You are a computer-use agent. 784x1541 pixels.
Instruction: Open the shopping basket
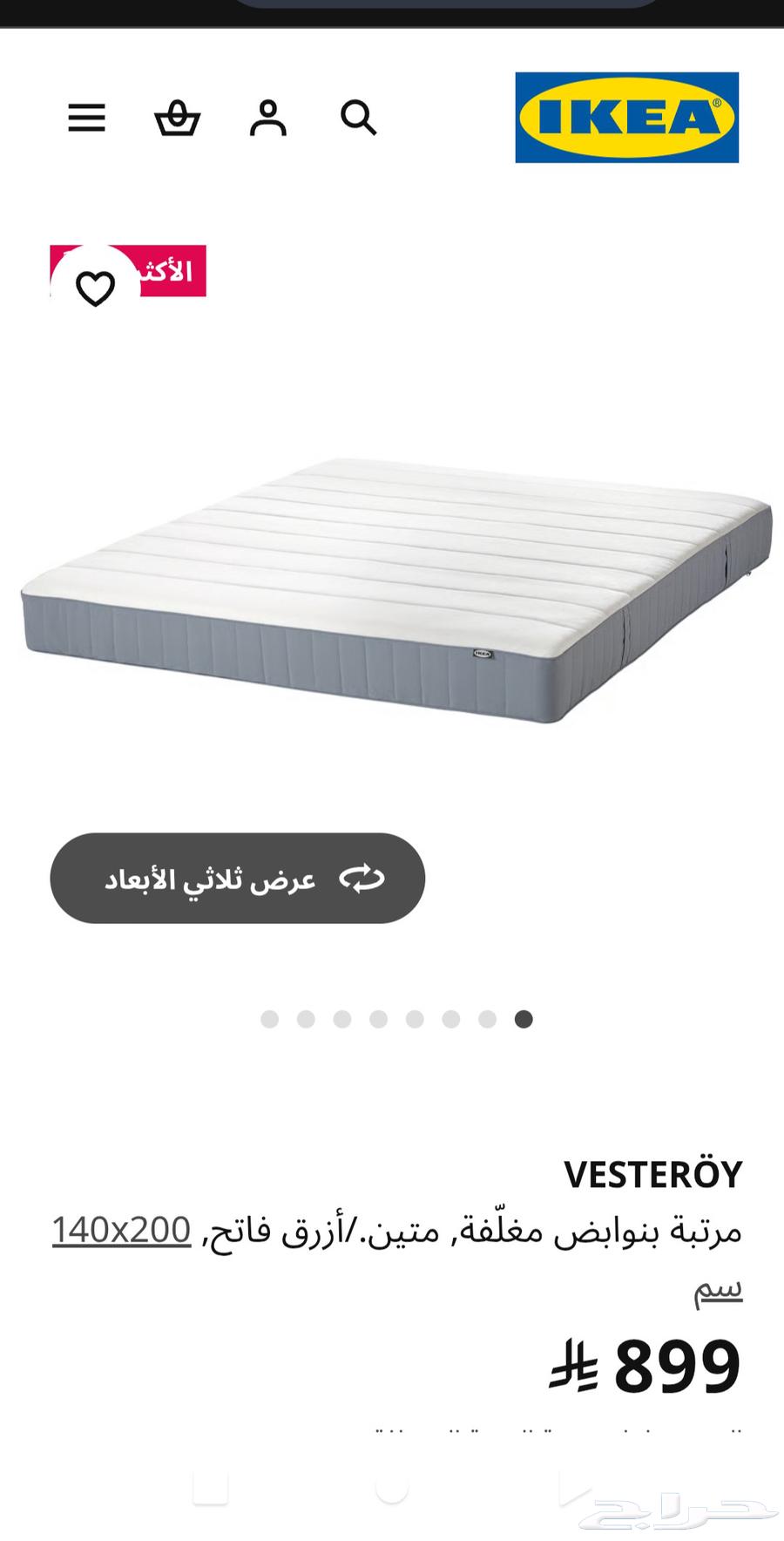[177, 119]
